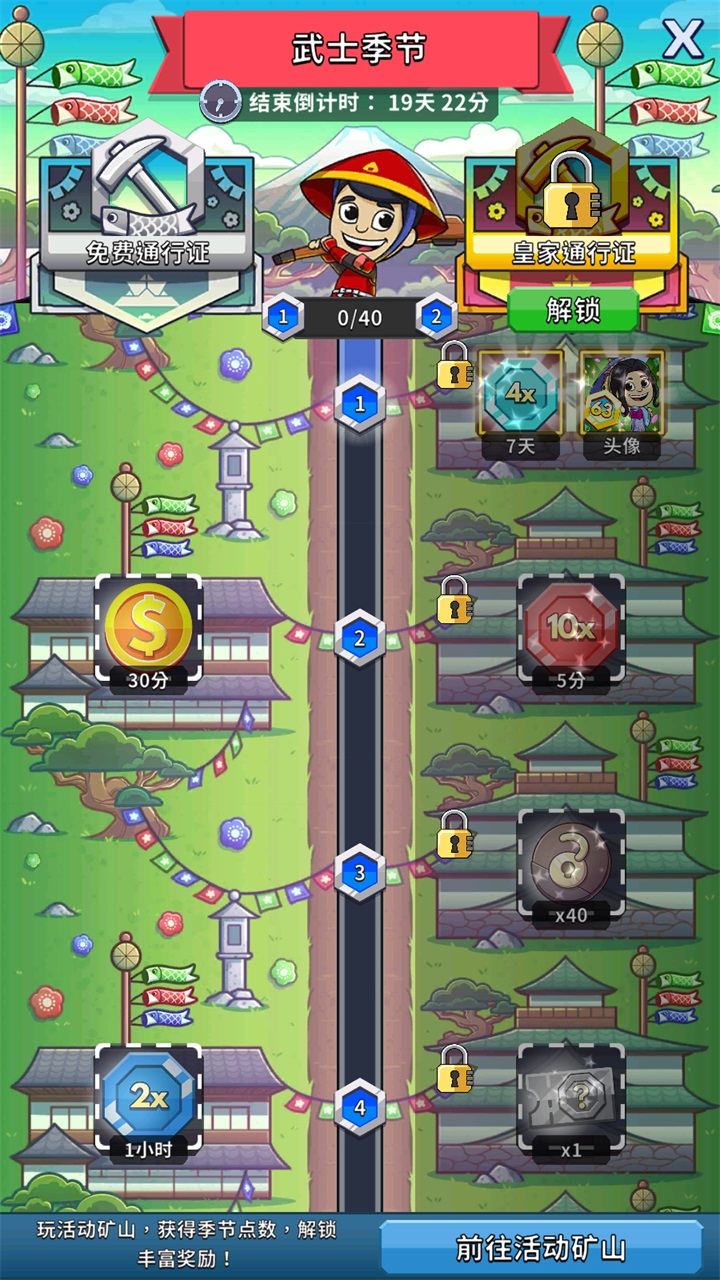Viewport: 720px width, 1280px height.
Task: Open the 2x boost 1小时 reward
Action: (148, 1100)
